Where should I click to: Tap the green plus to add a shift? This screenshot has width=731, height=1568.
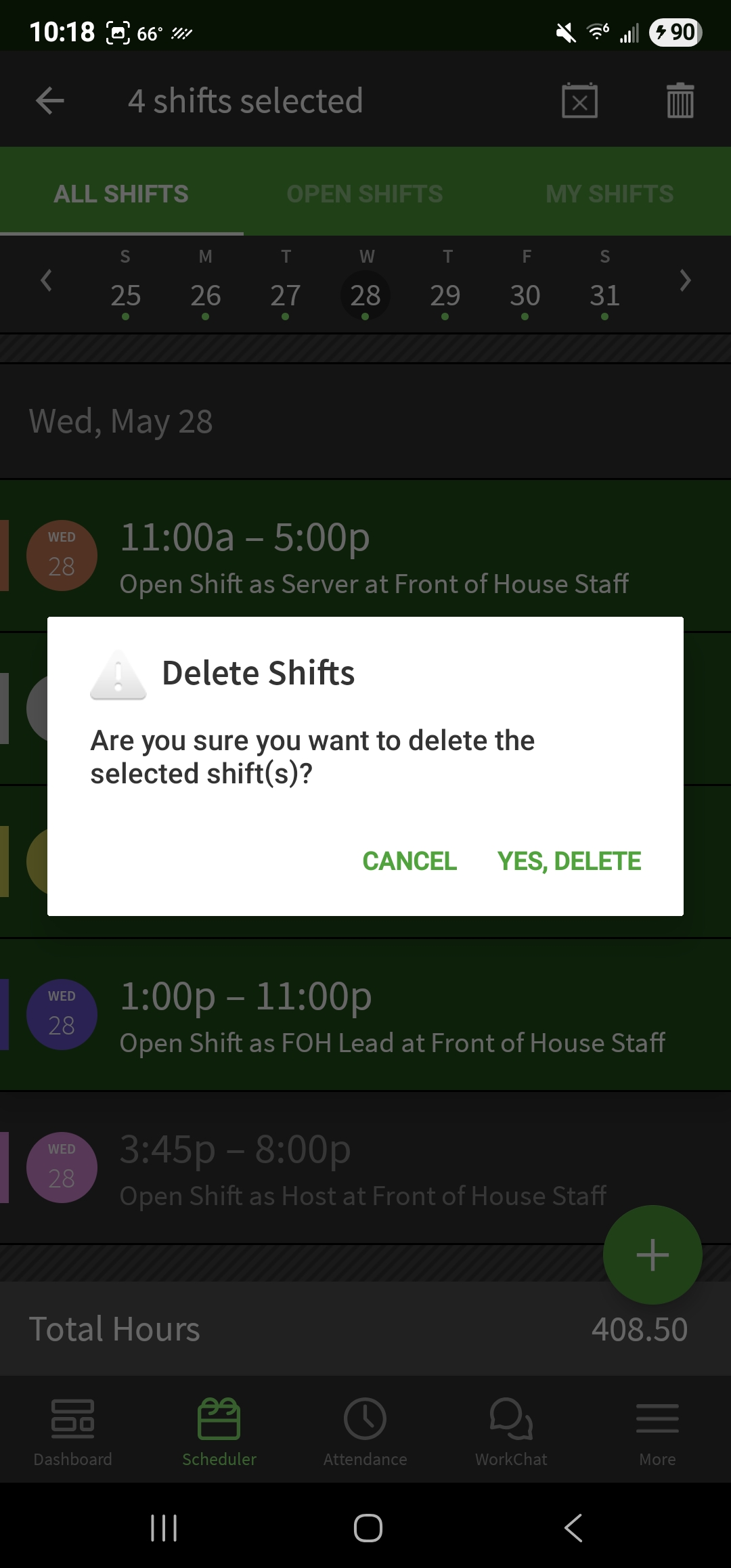coord(652,1254)
